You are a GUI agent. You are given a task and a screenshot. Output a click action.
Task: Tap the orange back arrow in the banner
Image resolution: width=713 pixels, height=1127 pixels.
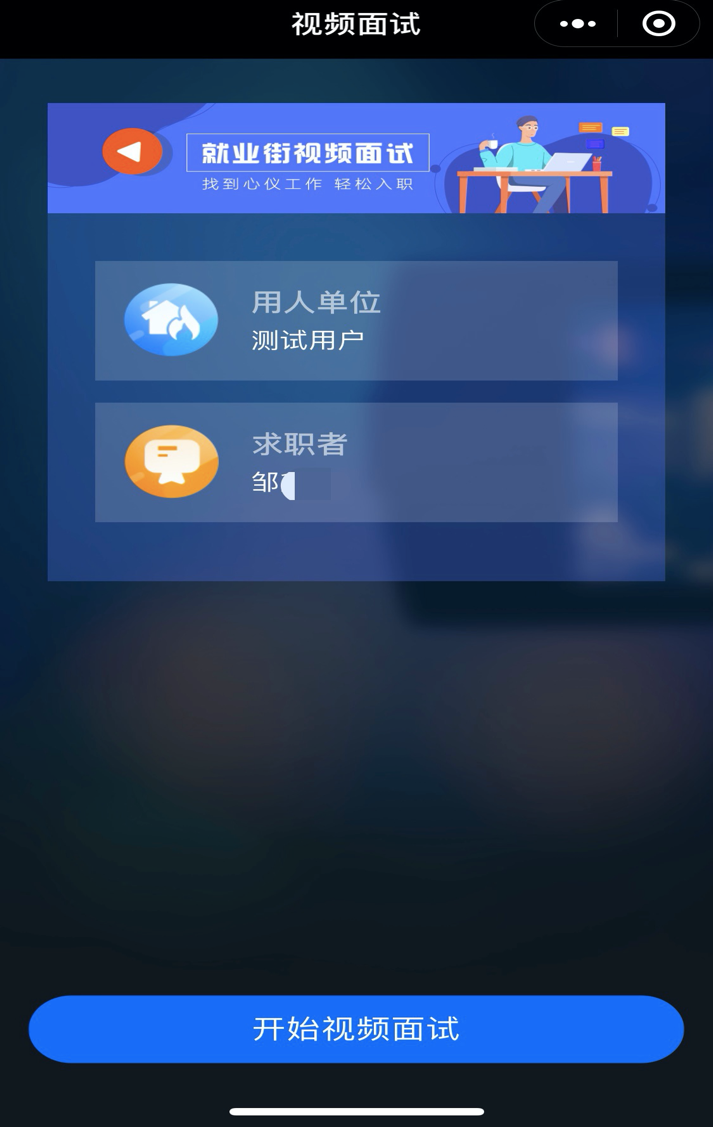[132, 152]
